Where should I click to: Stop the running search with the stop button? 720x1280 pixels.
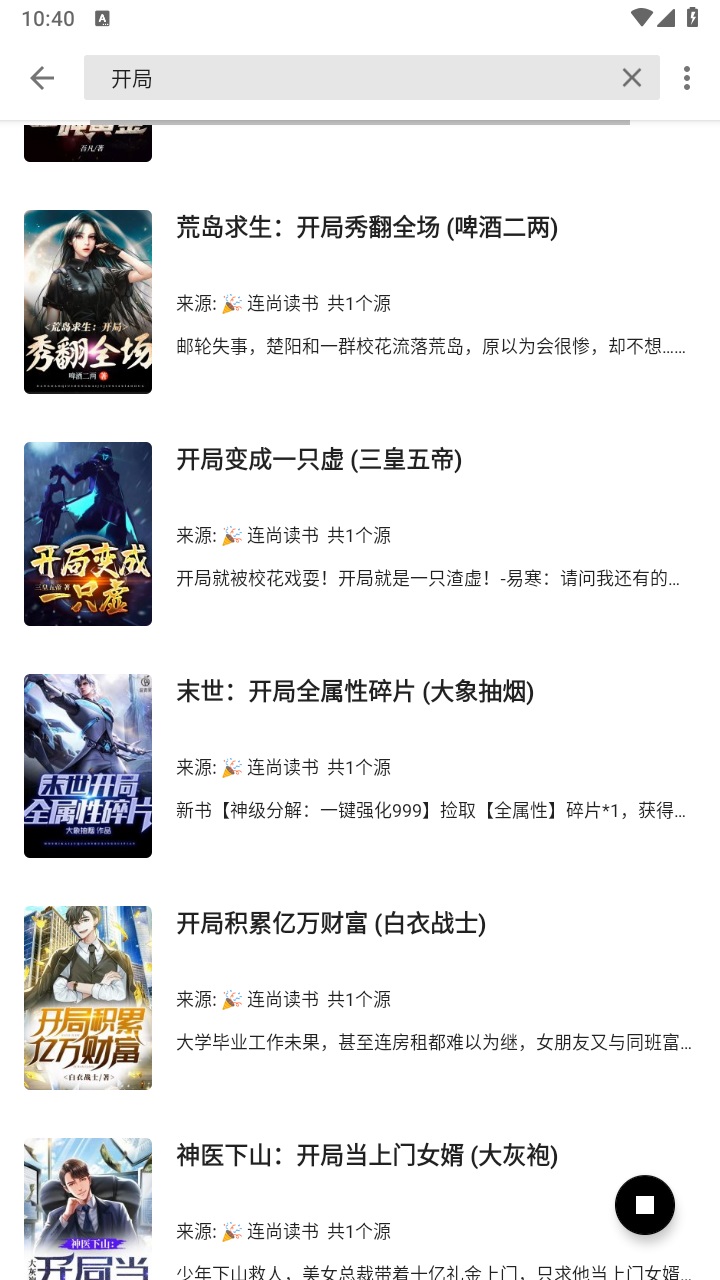click(644, 1204)
